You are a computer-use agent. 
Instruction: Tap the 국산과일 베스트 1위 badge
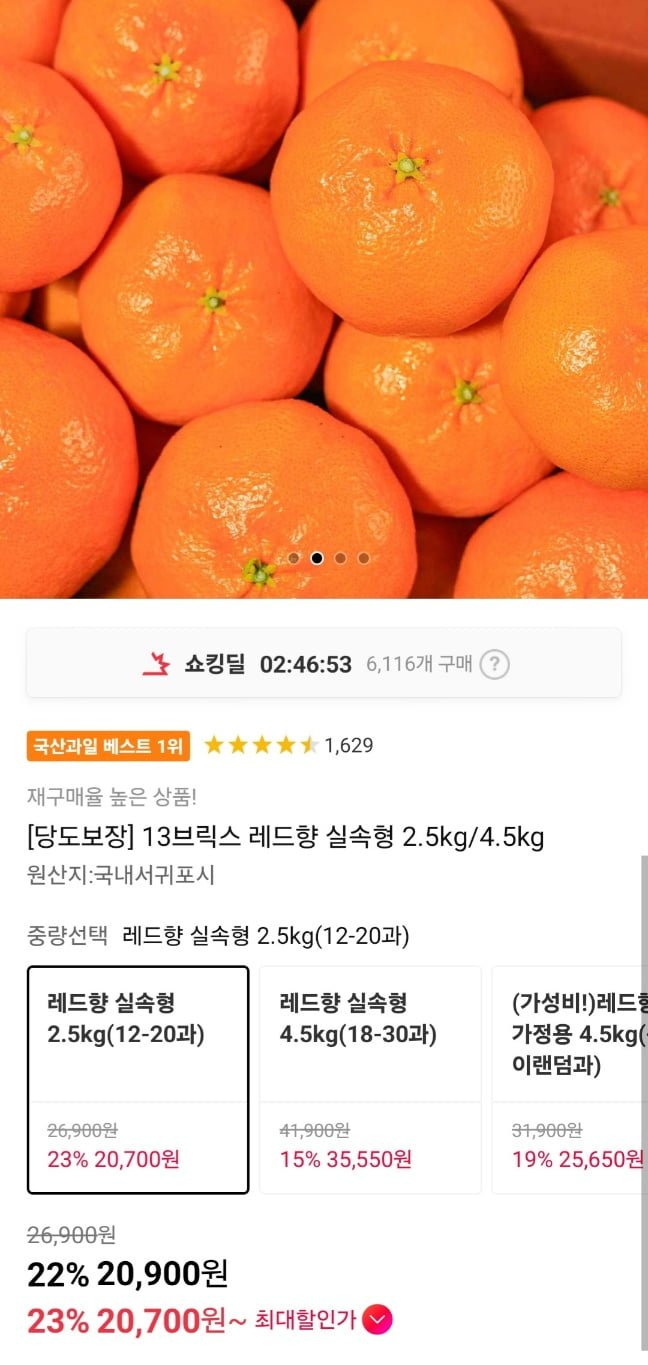point(108,745)
